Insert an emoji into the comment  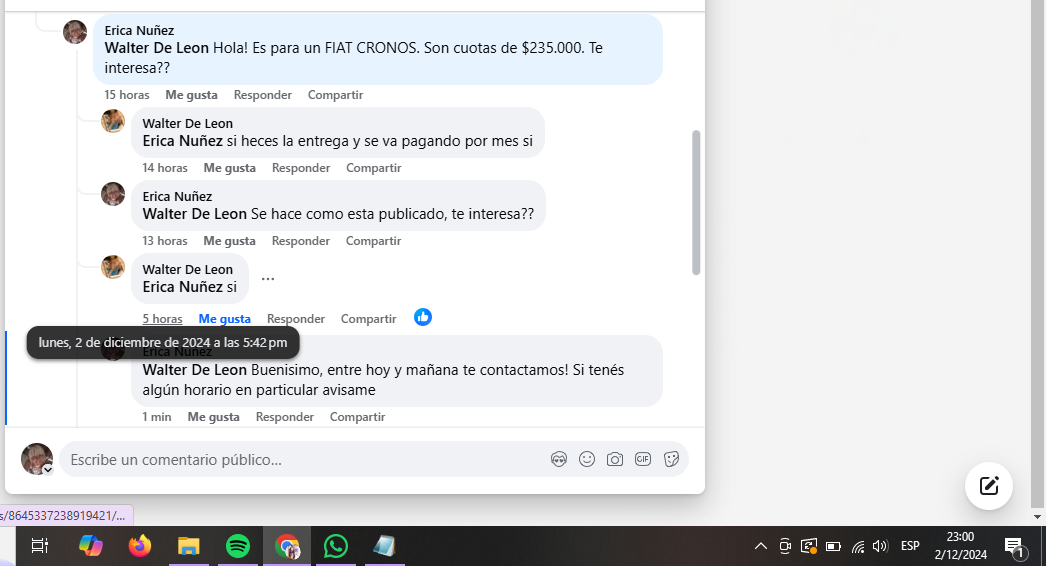tap(587, 459)
